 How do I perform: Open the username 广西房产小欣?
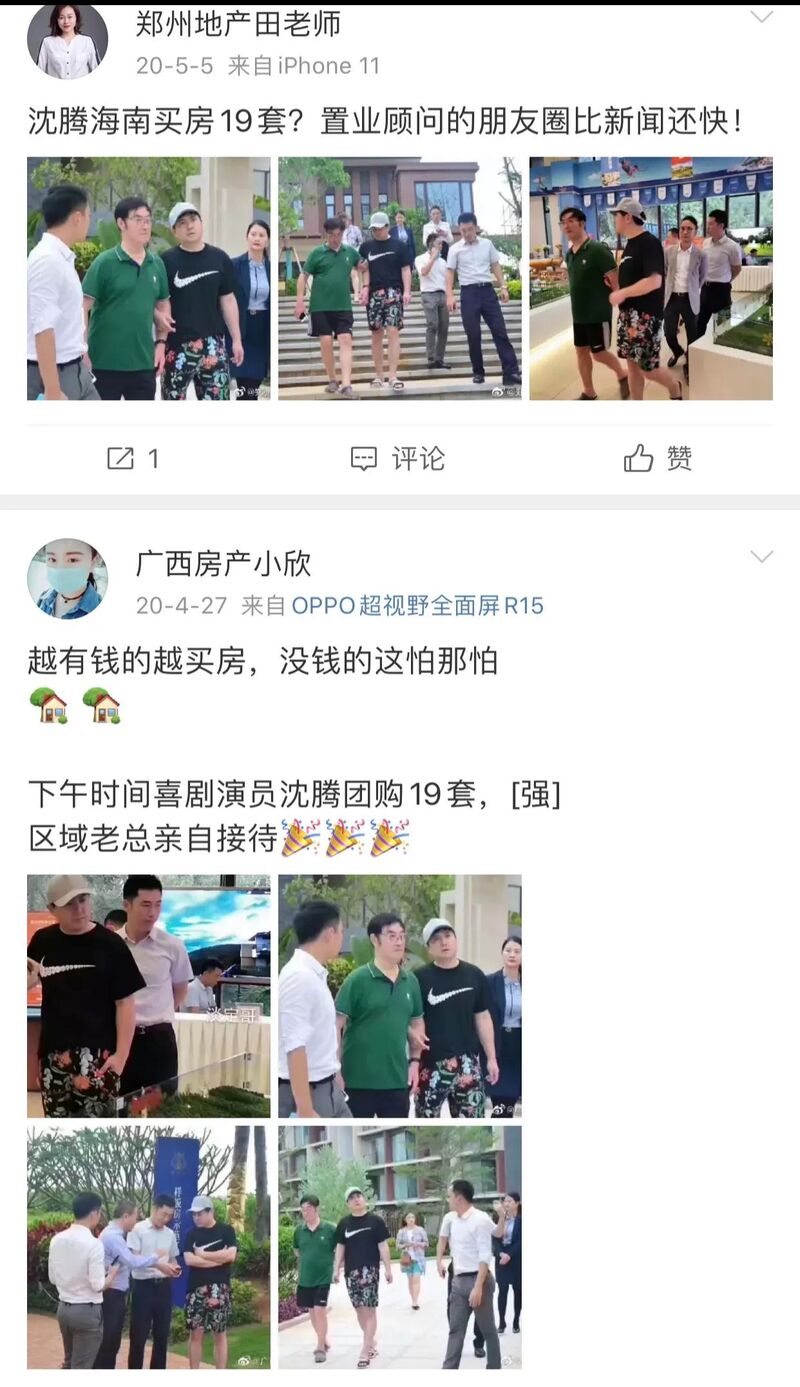pos(223,564)
